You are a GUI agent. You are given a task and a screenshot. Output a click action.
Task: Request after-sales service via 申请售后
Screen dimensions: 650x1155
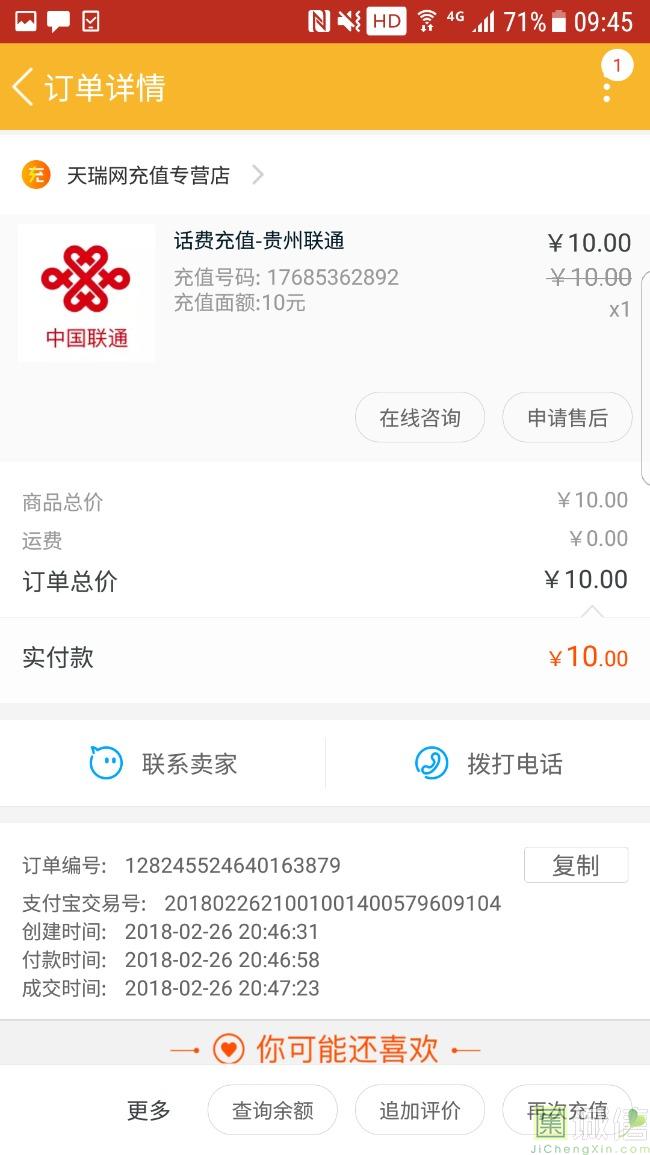(567, 418)
